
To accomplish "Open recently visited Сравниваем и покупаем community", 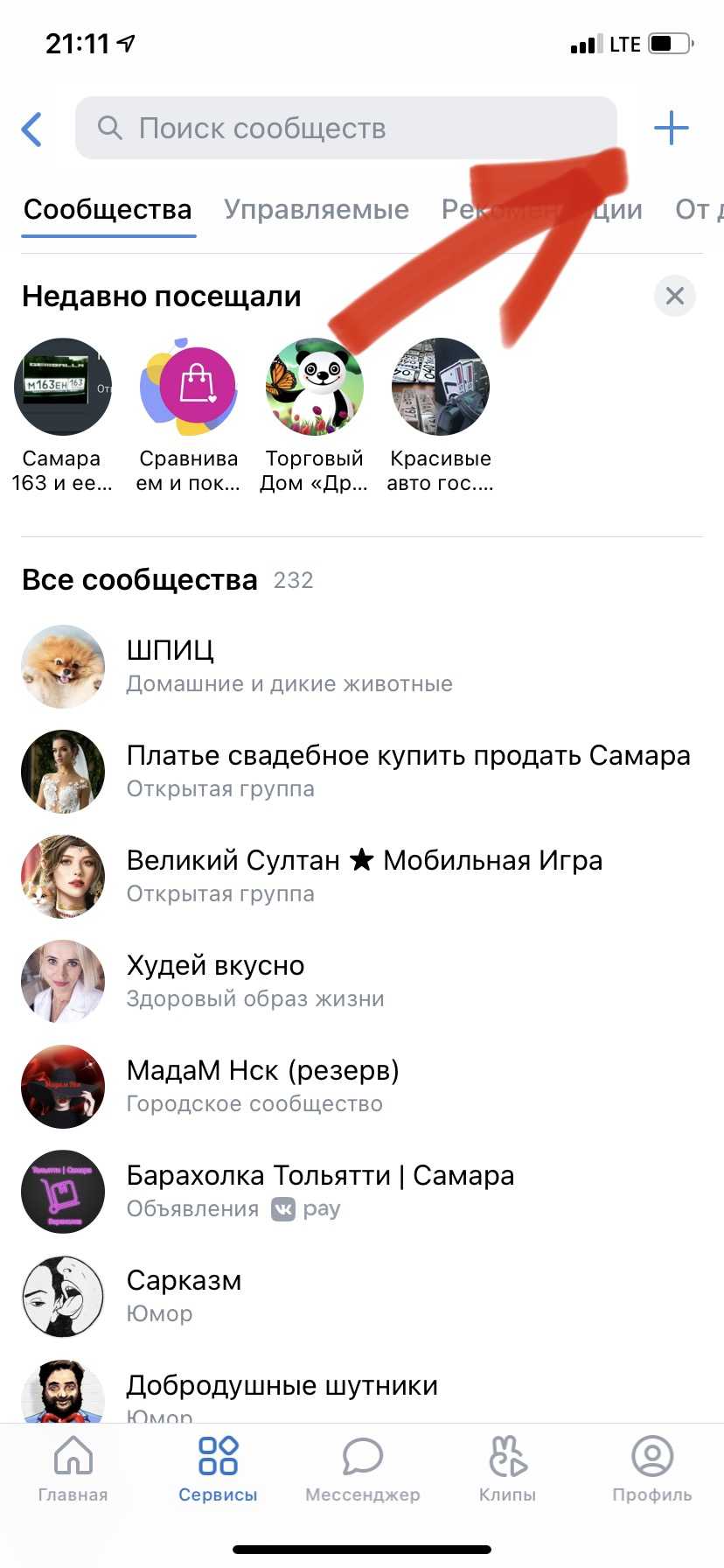I will coord(188,388).
